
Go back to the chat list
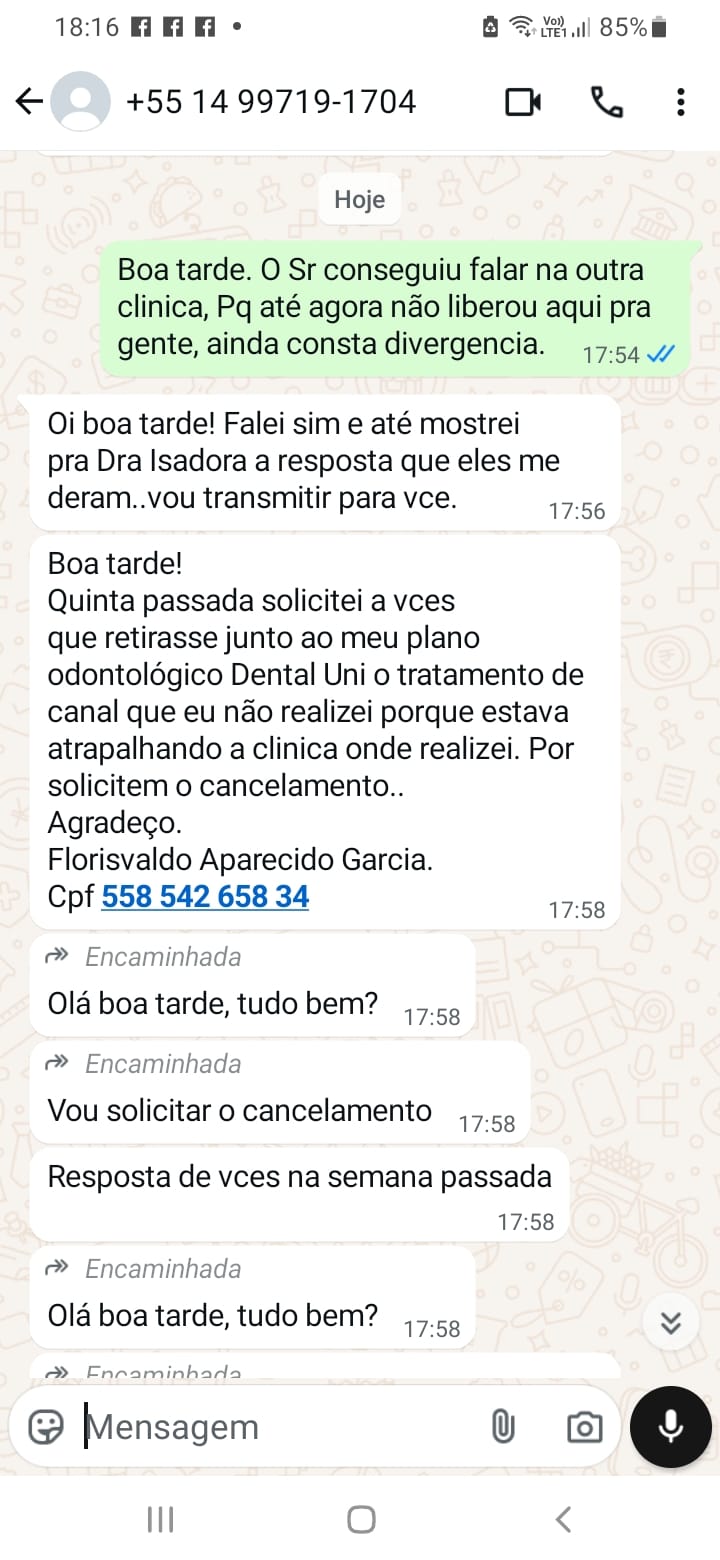29,102
